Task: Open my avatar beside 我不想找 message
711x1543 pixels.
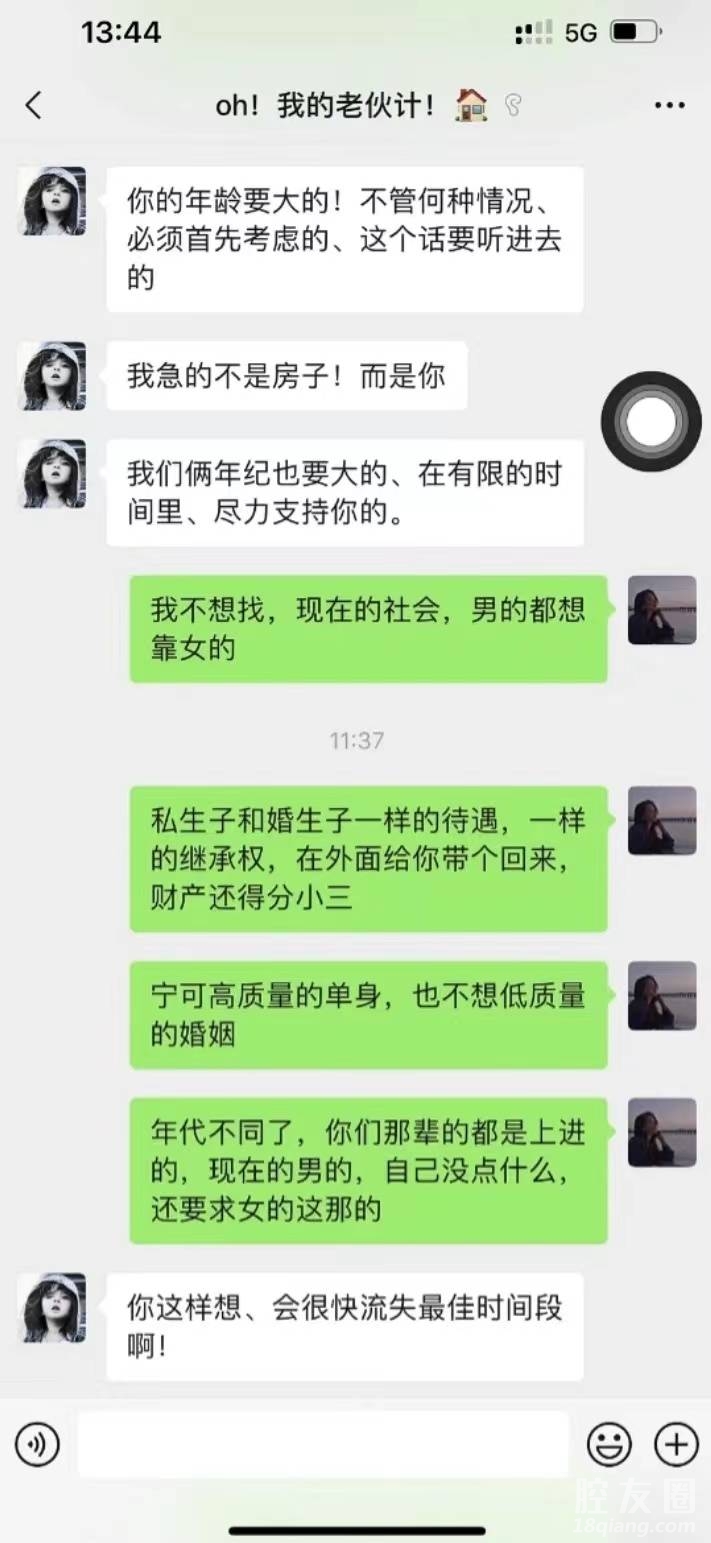Action: 662,610
